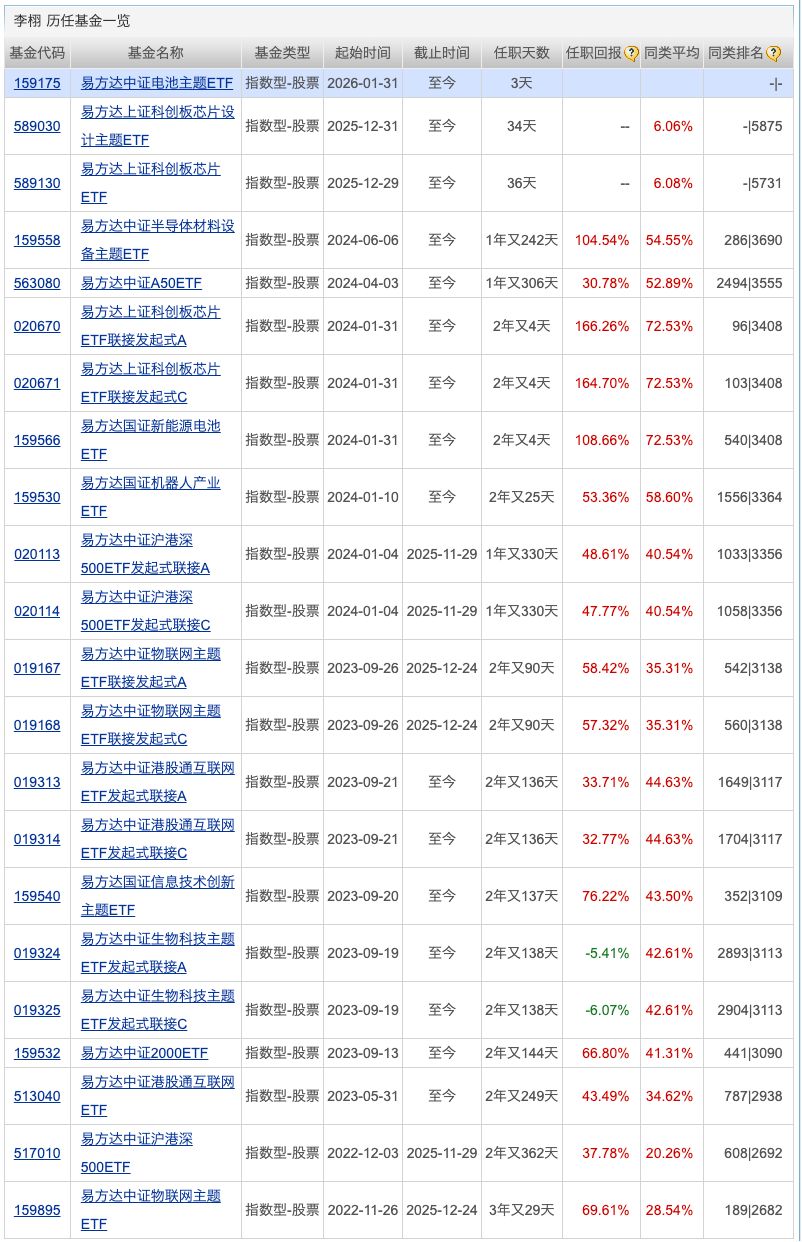
Task: Open fund code link 513040
Action: pos(37,1097)
